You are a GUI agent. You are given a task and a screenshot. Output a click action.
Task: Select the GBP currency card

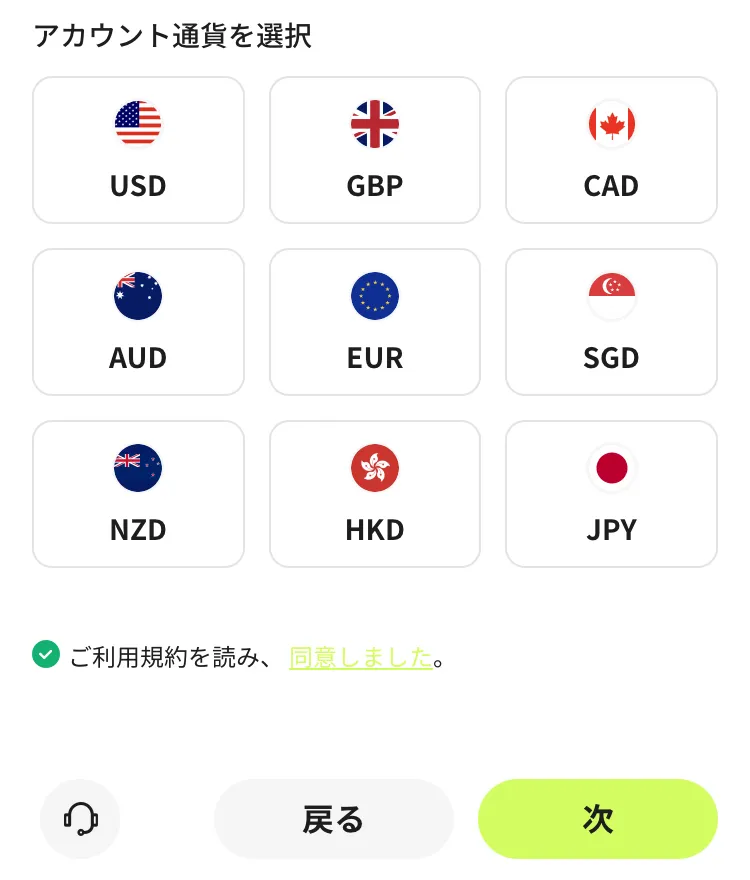[x=374, y=150]
